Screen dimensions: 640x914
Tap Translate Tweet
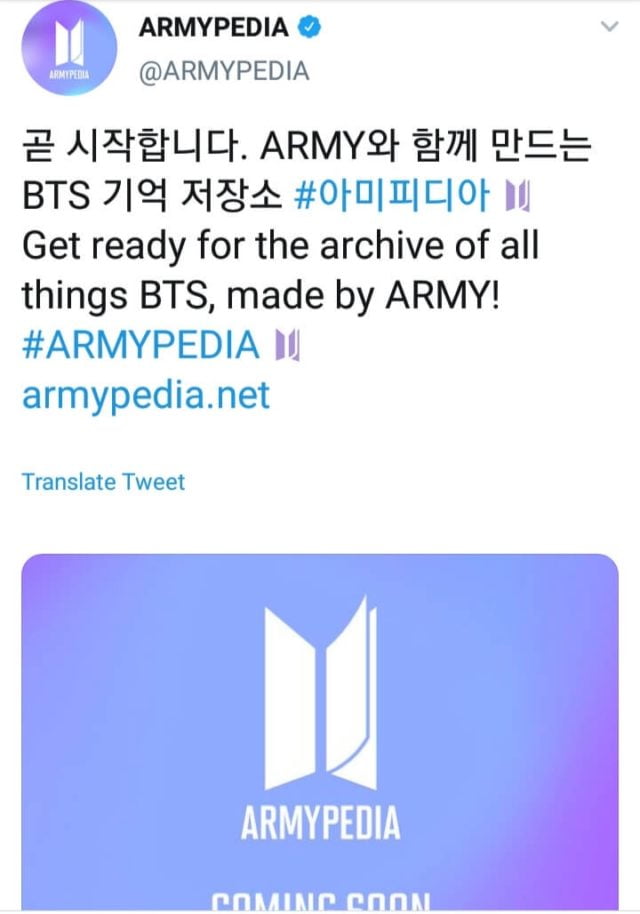(103, 482)
